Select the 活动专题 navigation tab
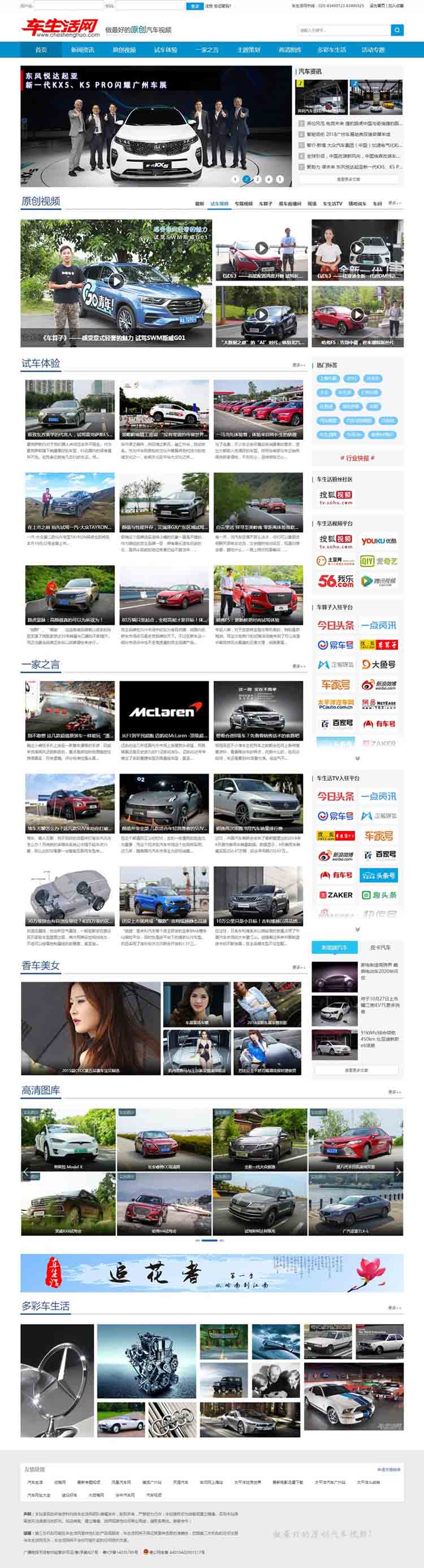The width and height of the screenshot is (424, 1568). [x=373, y=50]
